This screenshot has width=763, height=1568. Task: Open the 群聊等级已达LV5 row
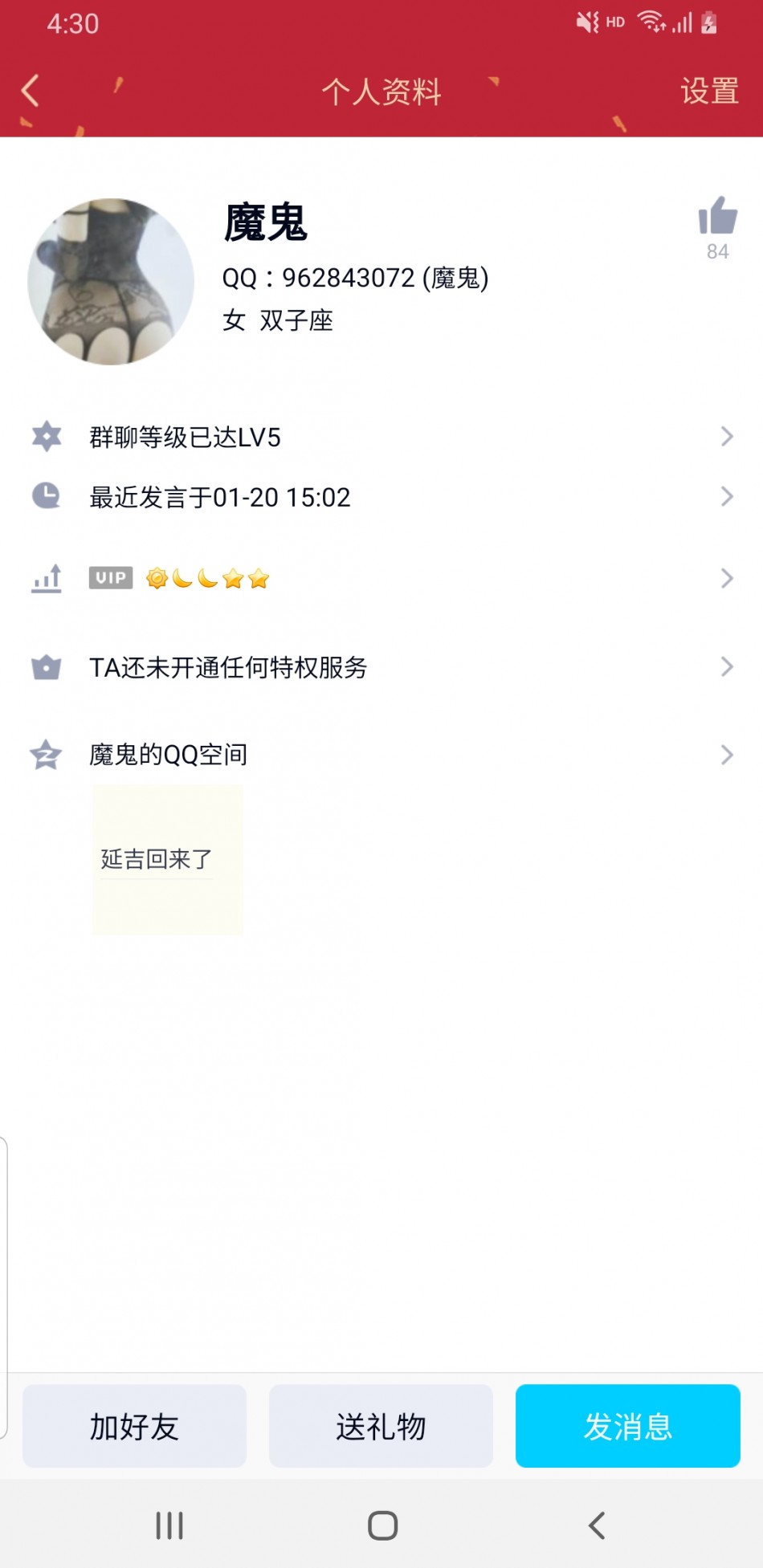click(381, 437)
